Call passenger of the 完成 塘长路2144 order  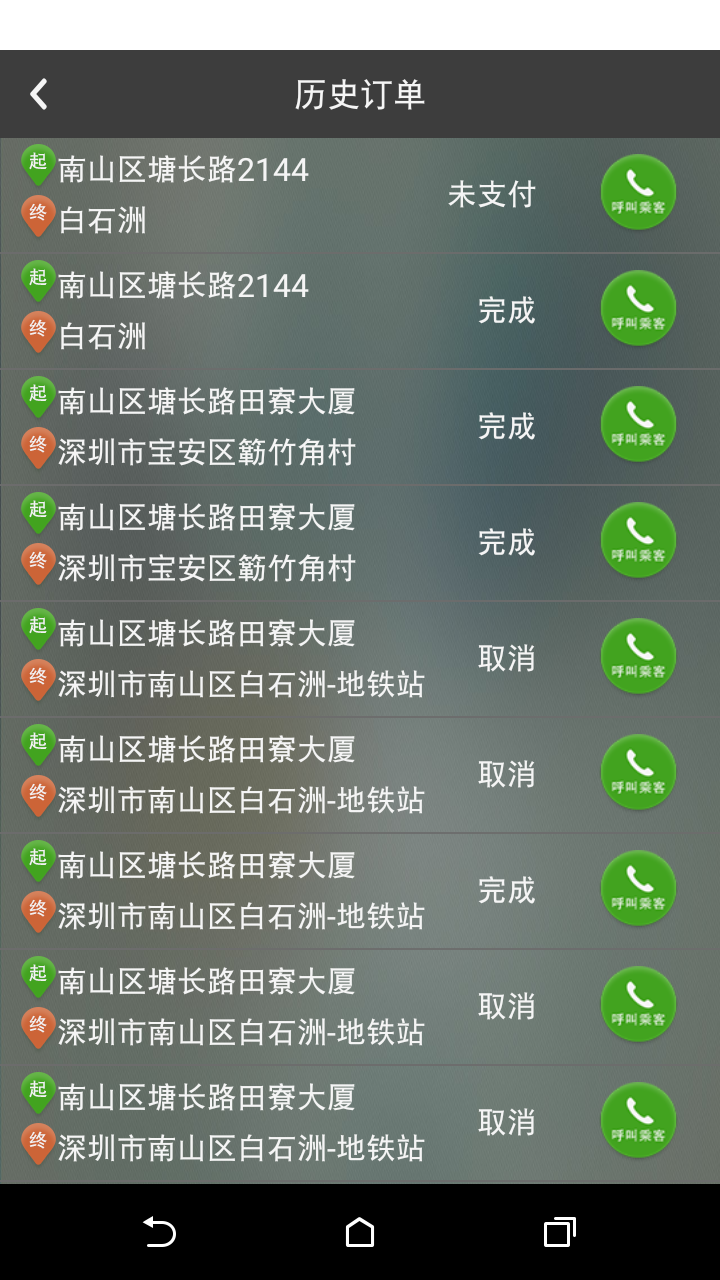pyautogui.click(x=638, y=308)
